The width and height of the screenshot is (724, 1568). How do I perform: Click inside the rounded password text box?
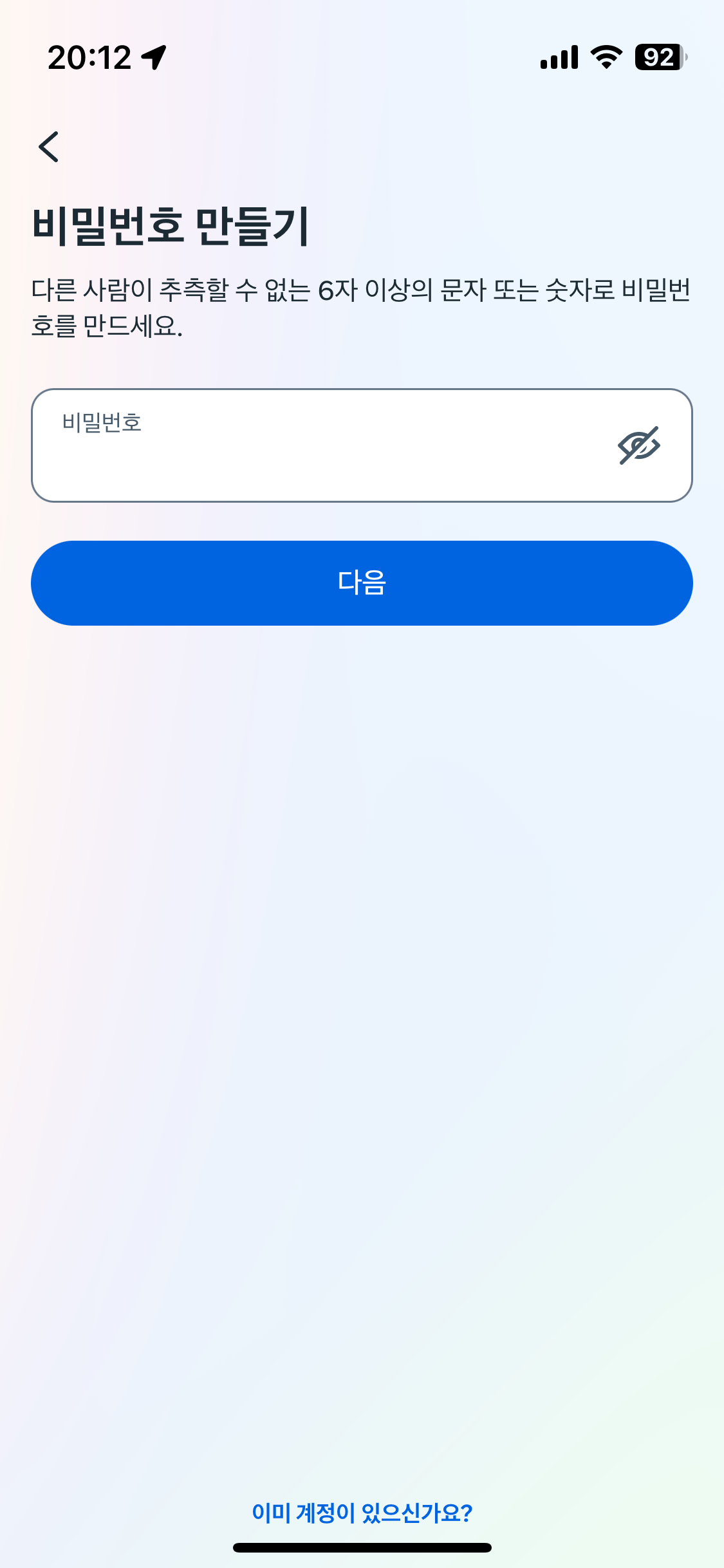tap(290, 443)
